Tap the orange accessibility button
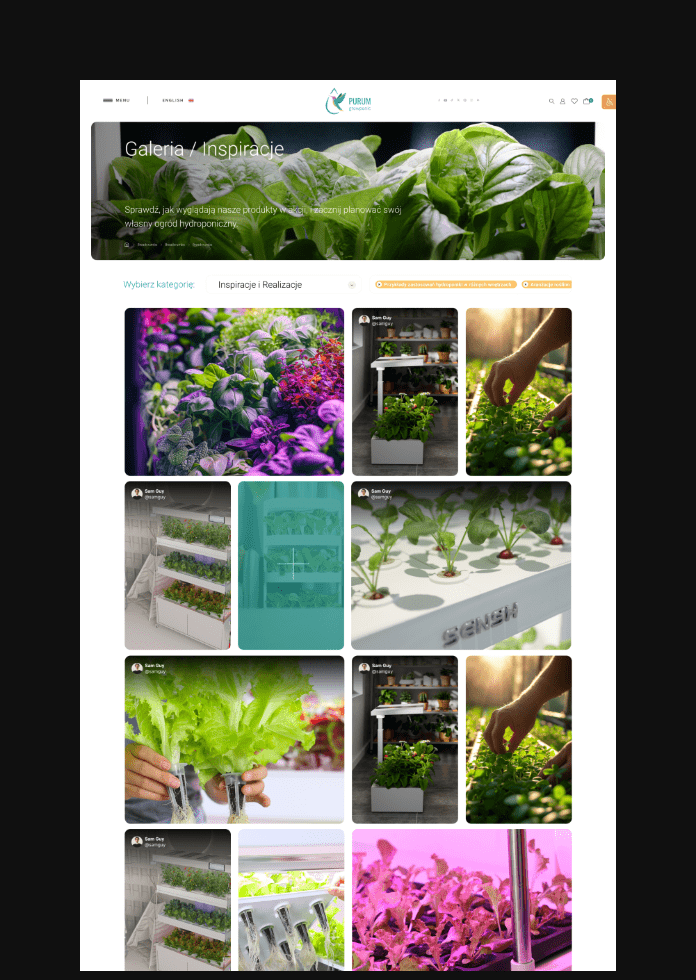Screen dimensions: 696x980 608,101
